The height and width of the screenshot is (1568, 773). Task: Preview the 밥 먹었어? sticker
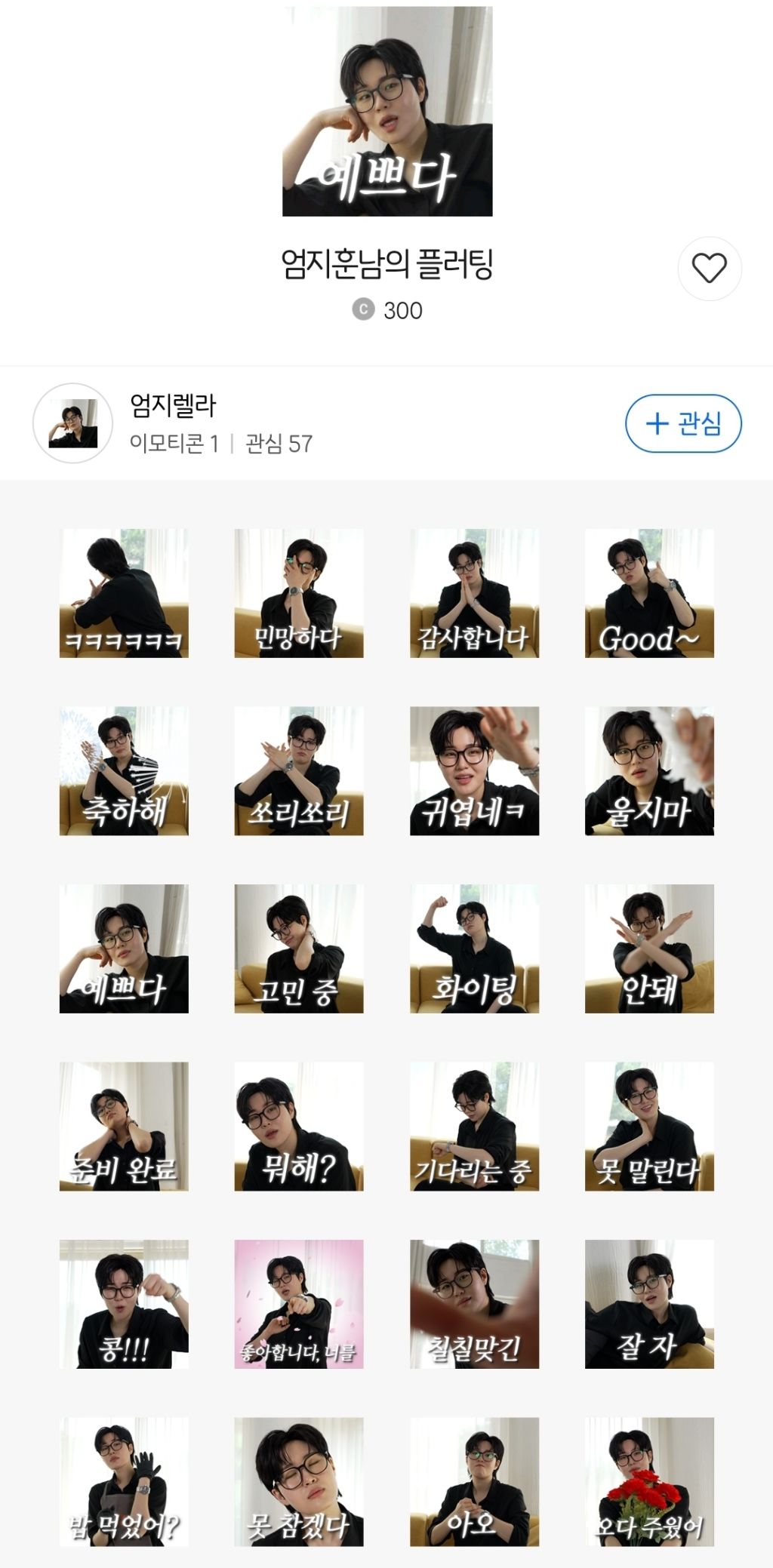124,1482
